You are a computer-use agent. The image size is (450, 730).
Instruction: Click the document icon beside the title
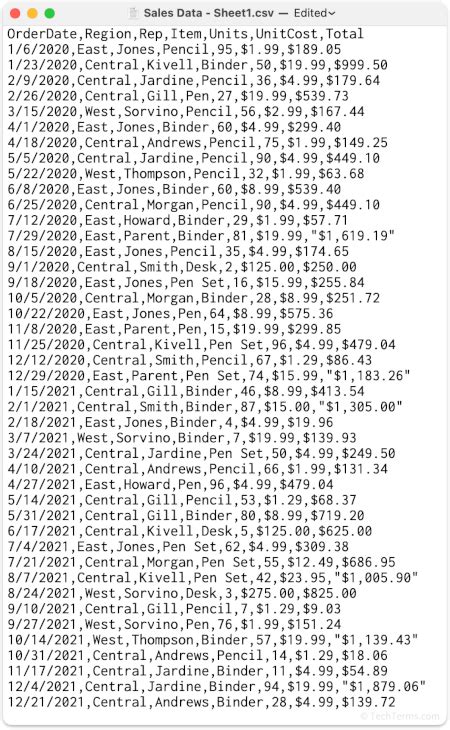[134, 13]
